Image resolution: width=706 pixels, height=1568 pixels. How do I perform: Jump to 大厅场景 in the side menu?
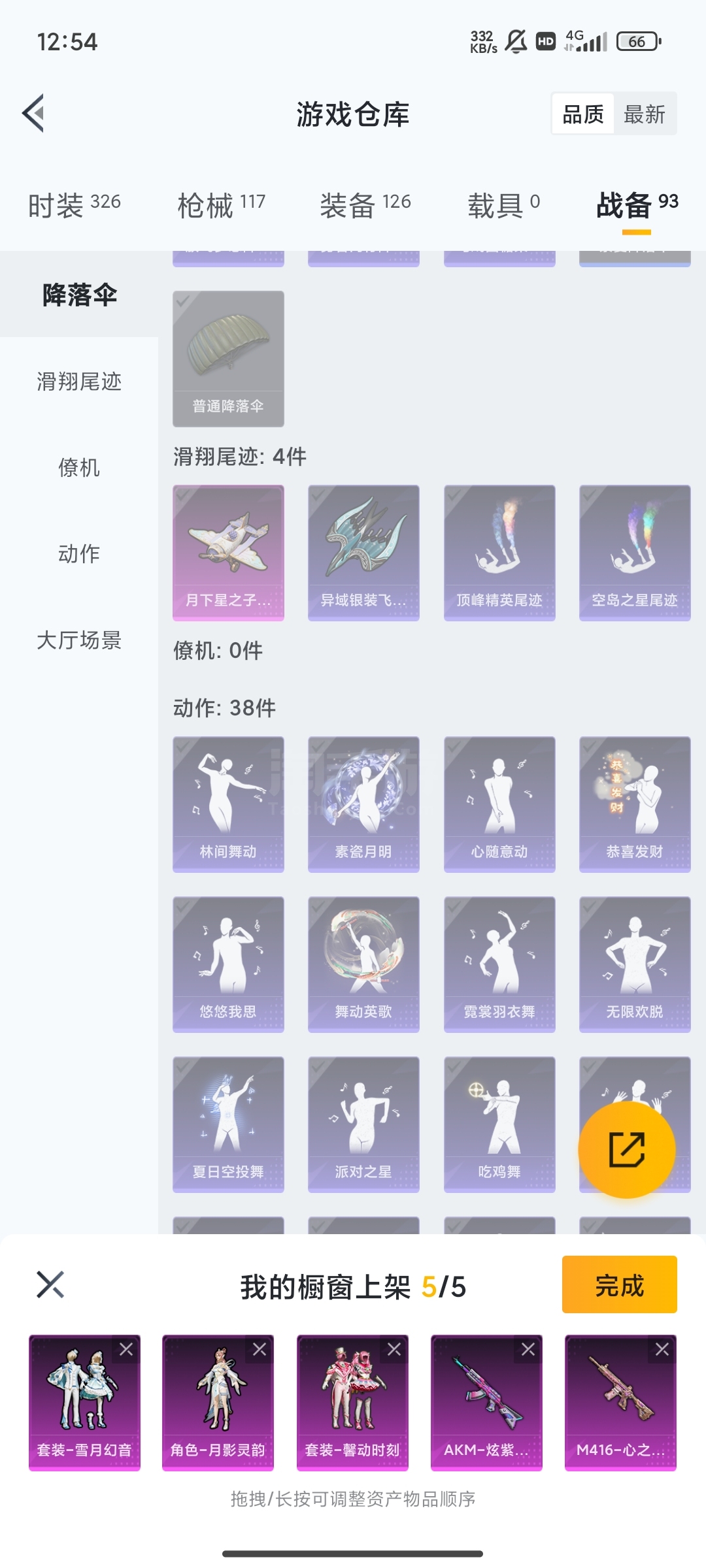click(x=79, y=640)
